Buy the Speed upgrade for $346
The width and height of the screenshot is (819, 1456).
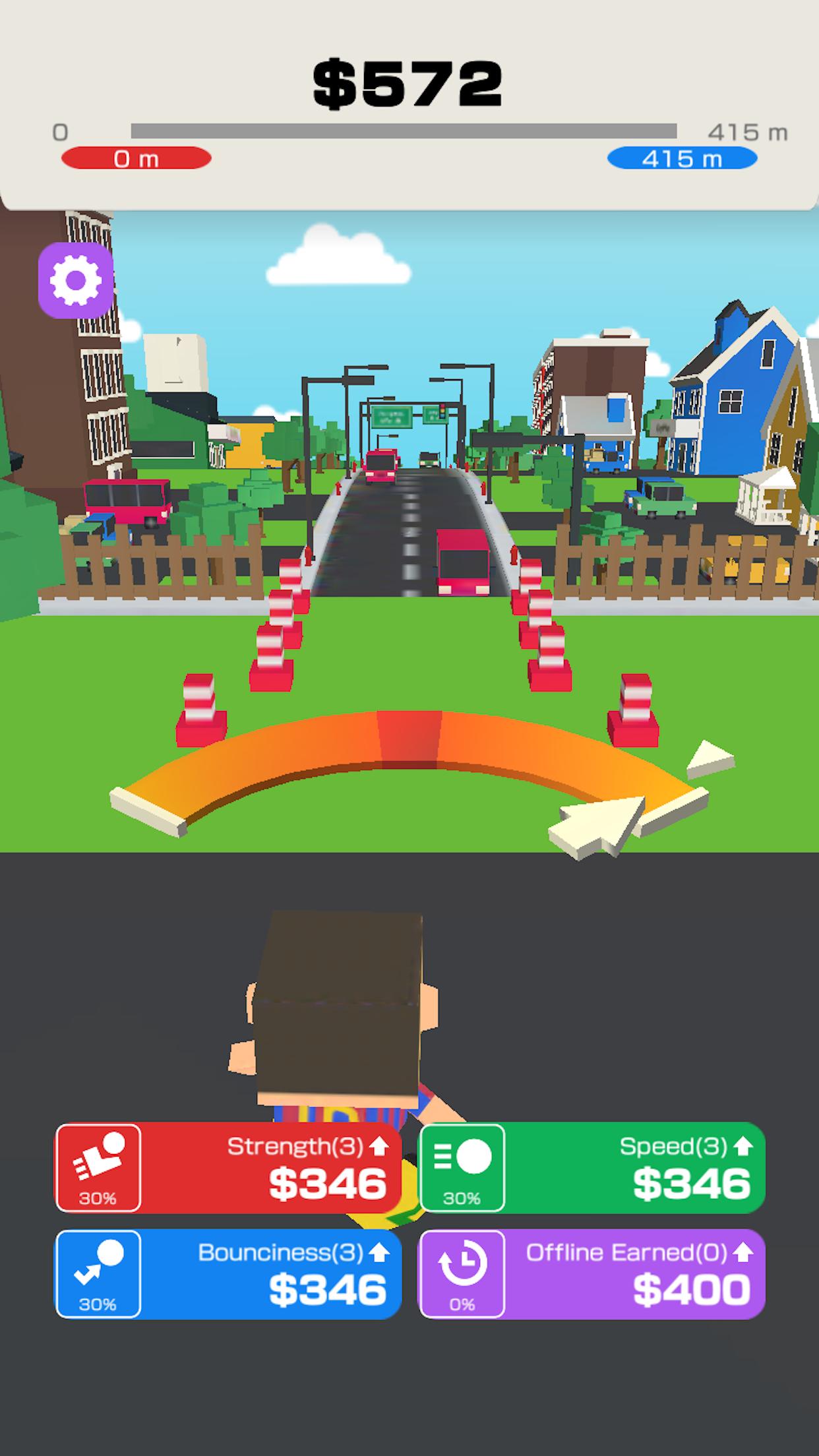coord(592,1168)
